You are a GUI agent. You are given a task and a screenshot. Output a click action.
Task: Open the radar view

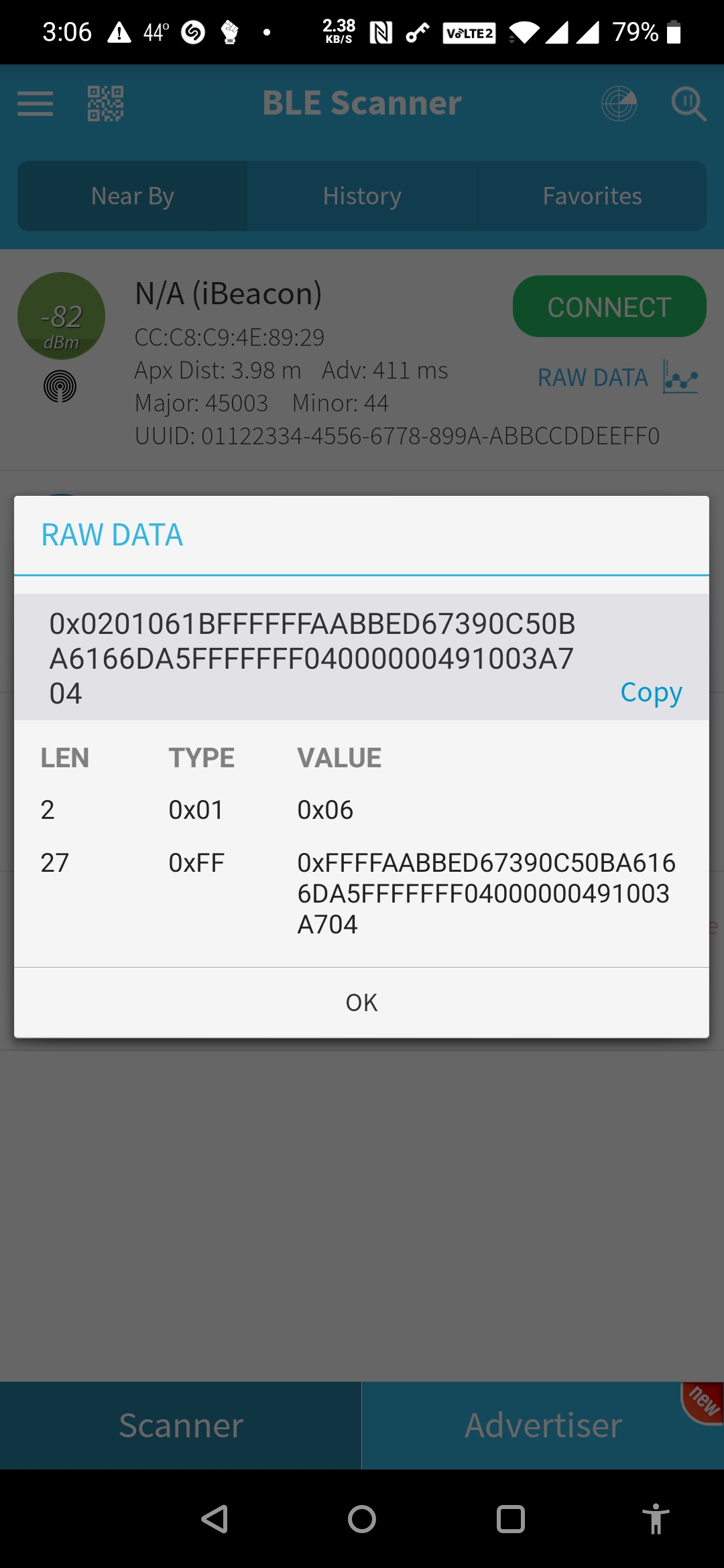[x=617, y=104]
